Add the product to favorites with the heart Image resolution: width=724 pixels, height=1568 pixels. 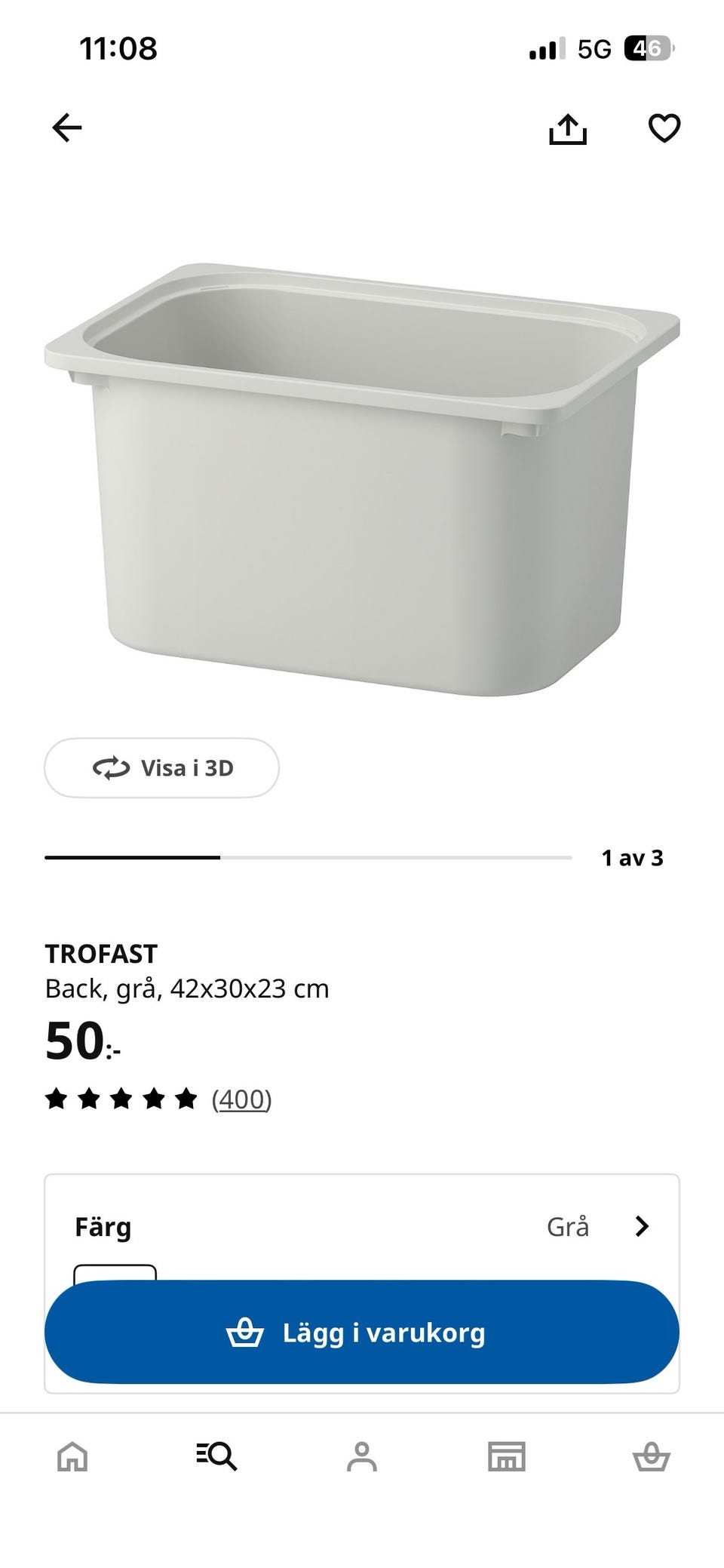pos(664,128)
